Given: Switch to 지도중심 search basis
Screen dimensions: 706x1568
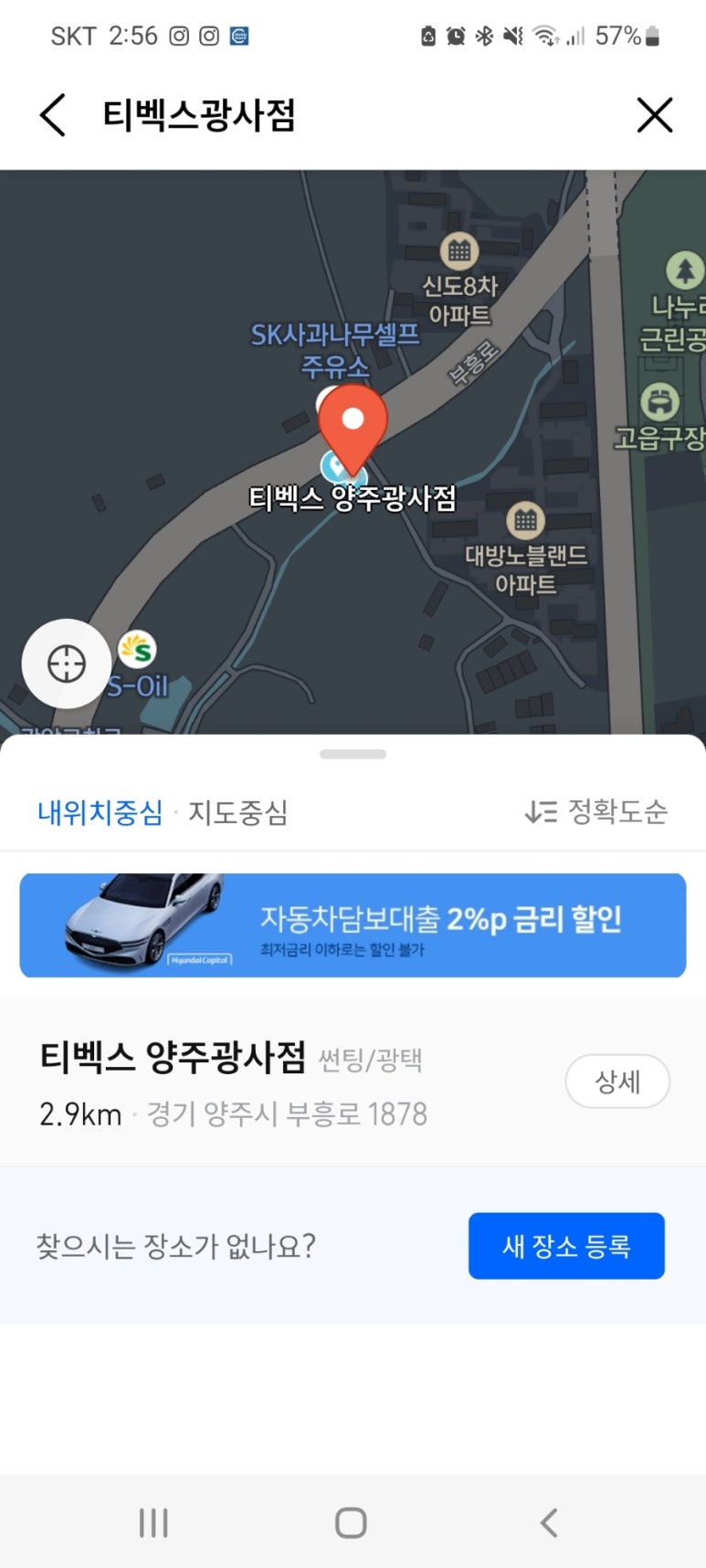Looking at the screenshot, I should (x=238, y=812).
